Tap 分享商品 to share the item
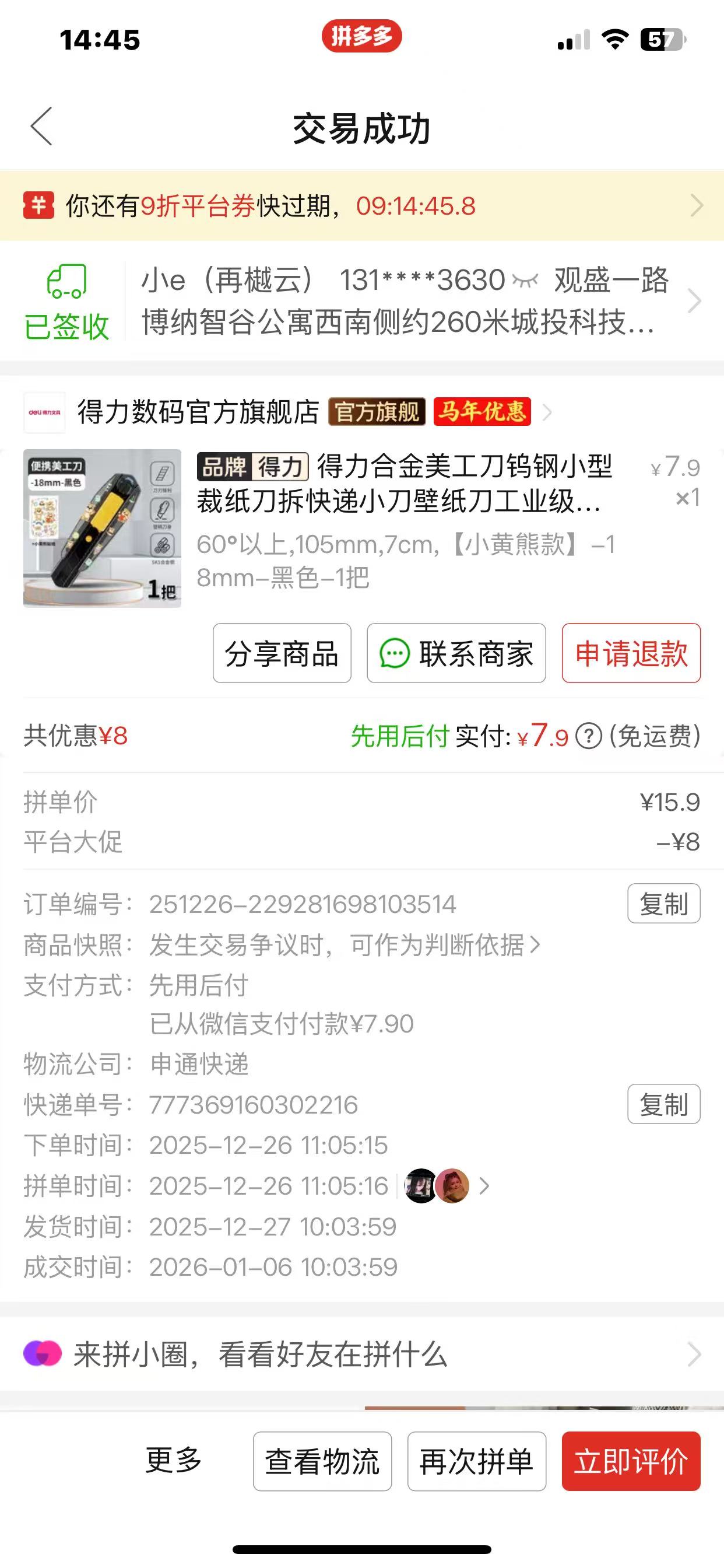This screenshot has height=1568, width=724. coord(282,653)
